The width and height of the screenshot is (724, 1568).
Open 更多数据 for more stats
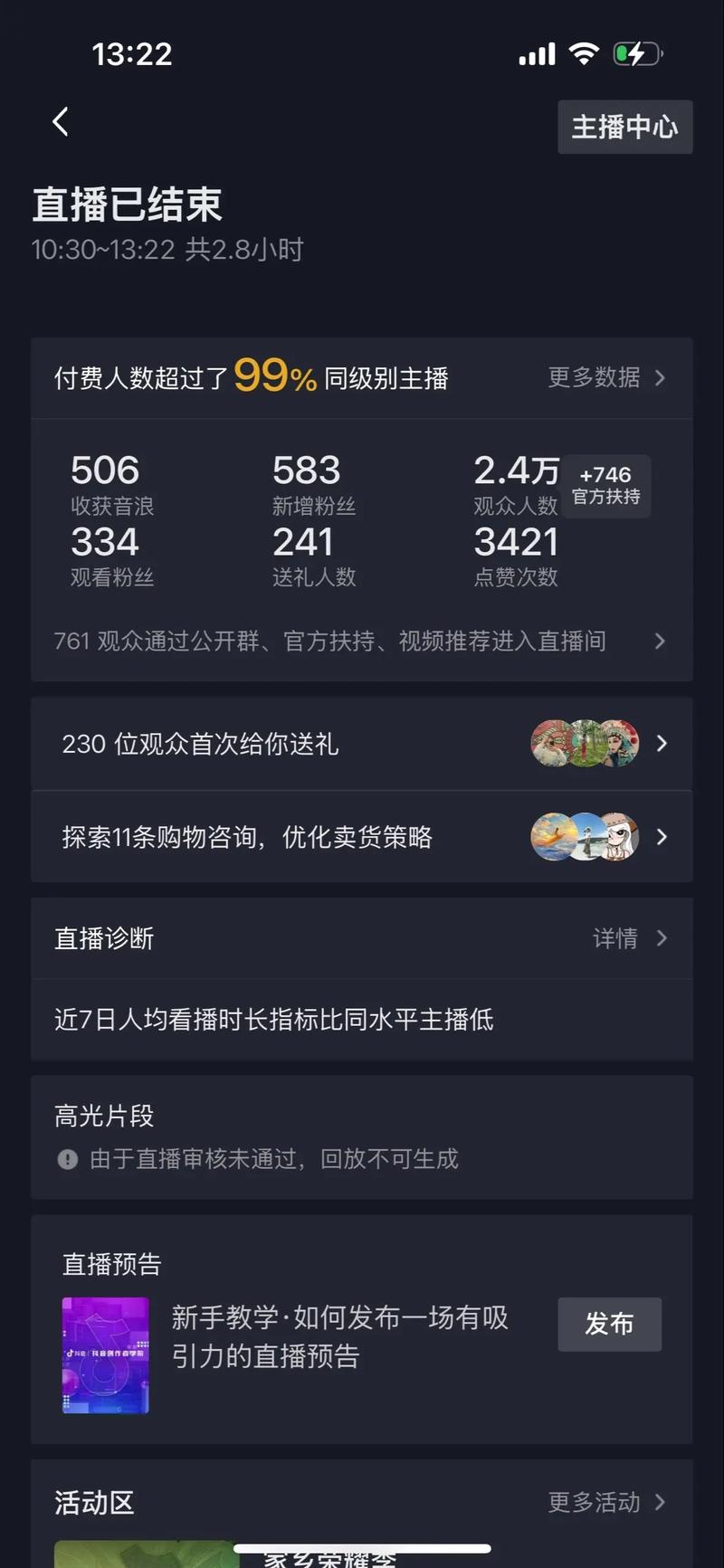[607, 377]
